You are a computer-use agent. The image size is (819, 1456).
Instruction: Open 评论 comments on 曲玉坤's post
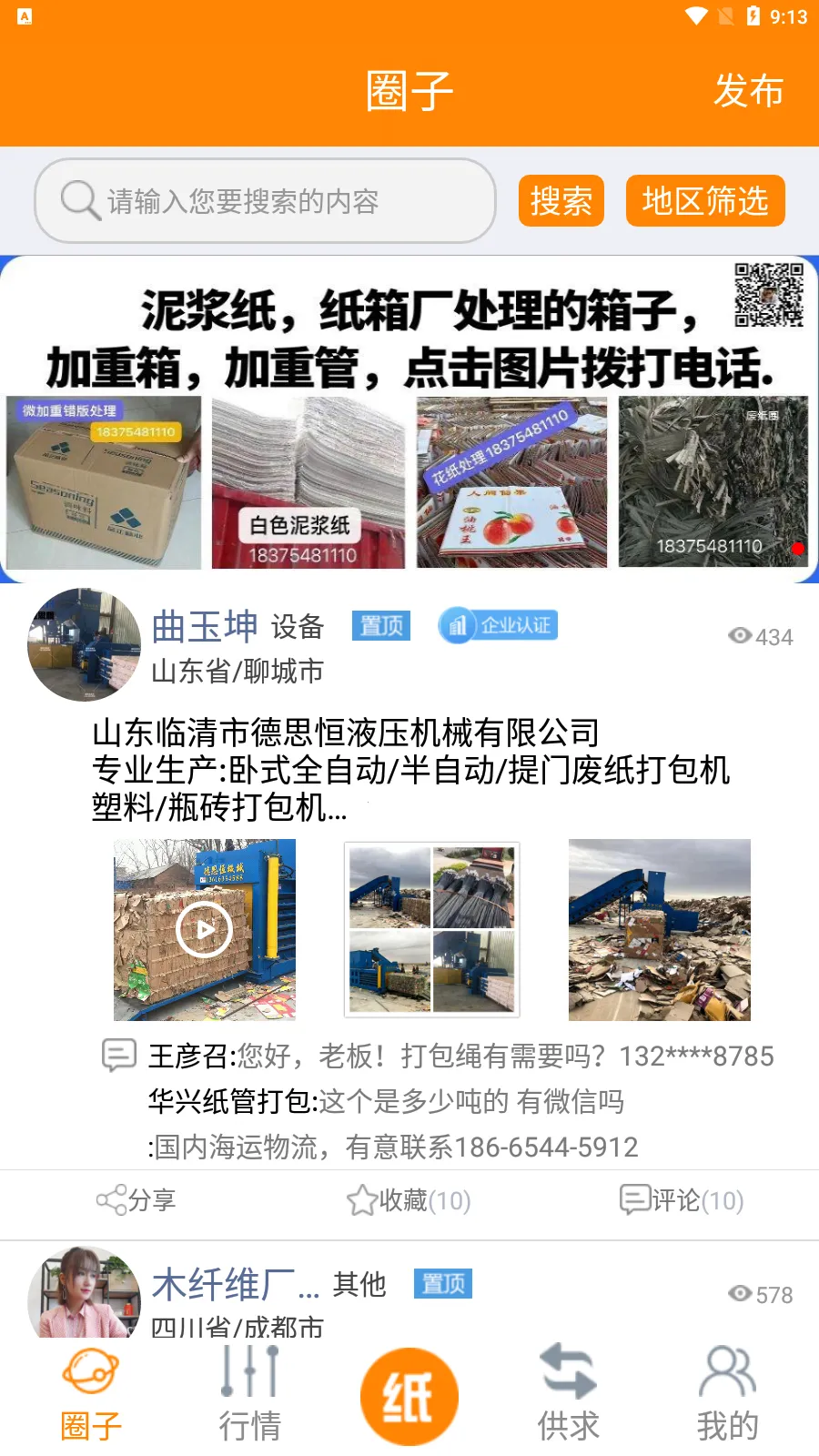(x=682, y=1200)
